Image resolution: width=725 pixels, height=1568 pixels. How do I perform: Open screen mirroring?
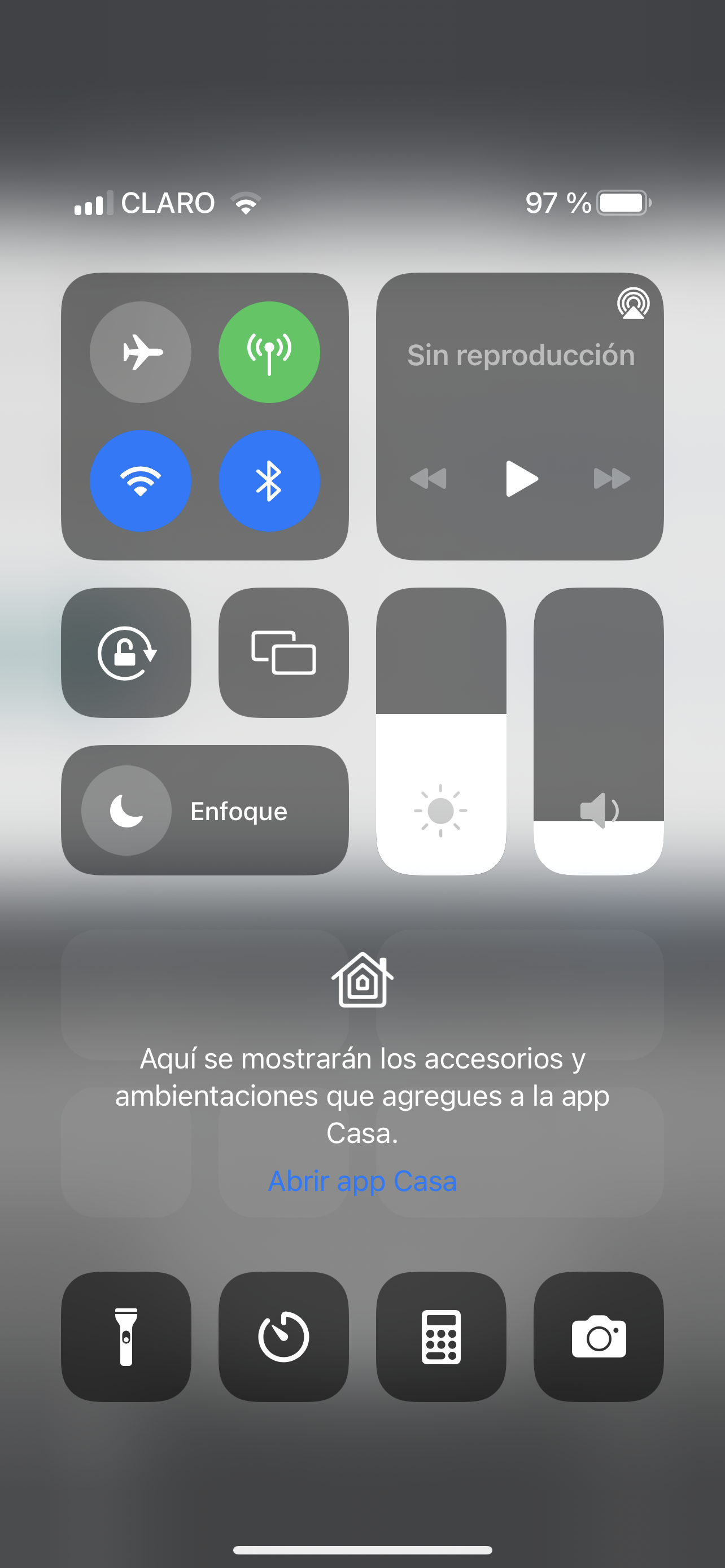pyautogui.click(x=283, y=652)
